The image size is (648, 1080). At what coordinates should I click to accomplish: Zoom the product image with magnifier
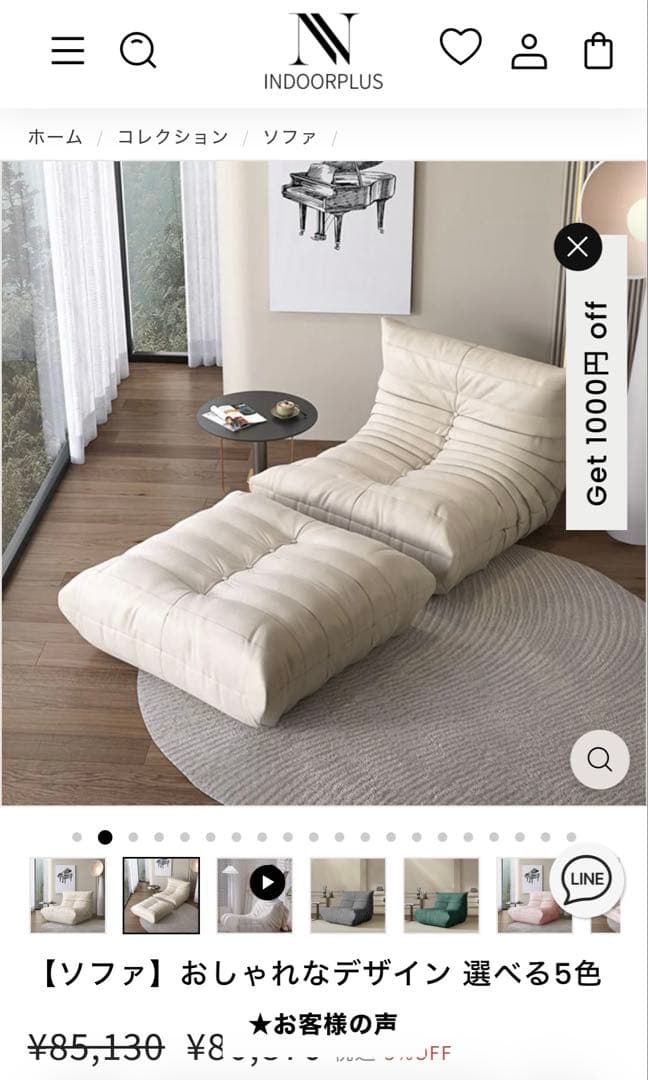coord(599,760)
